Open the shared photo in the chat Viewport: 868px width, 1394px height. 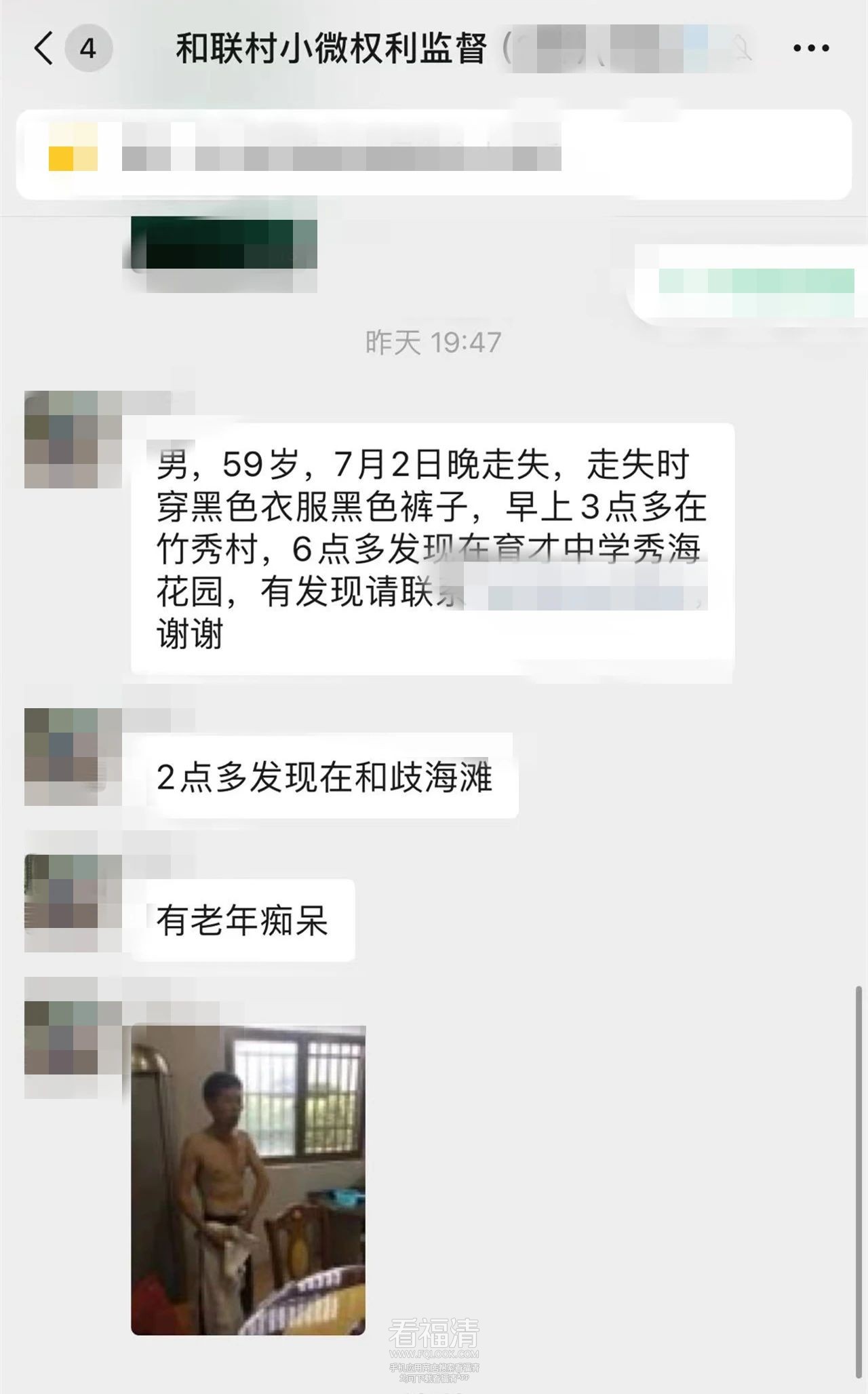(x=248, y=1180)
